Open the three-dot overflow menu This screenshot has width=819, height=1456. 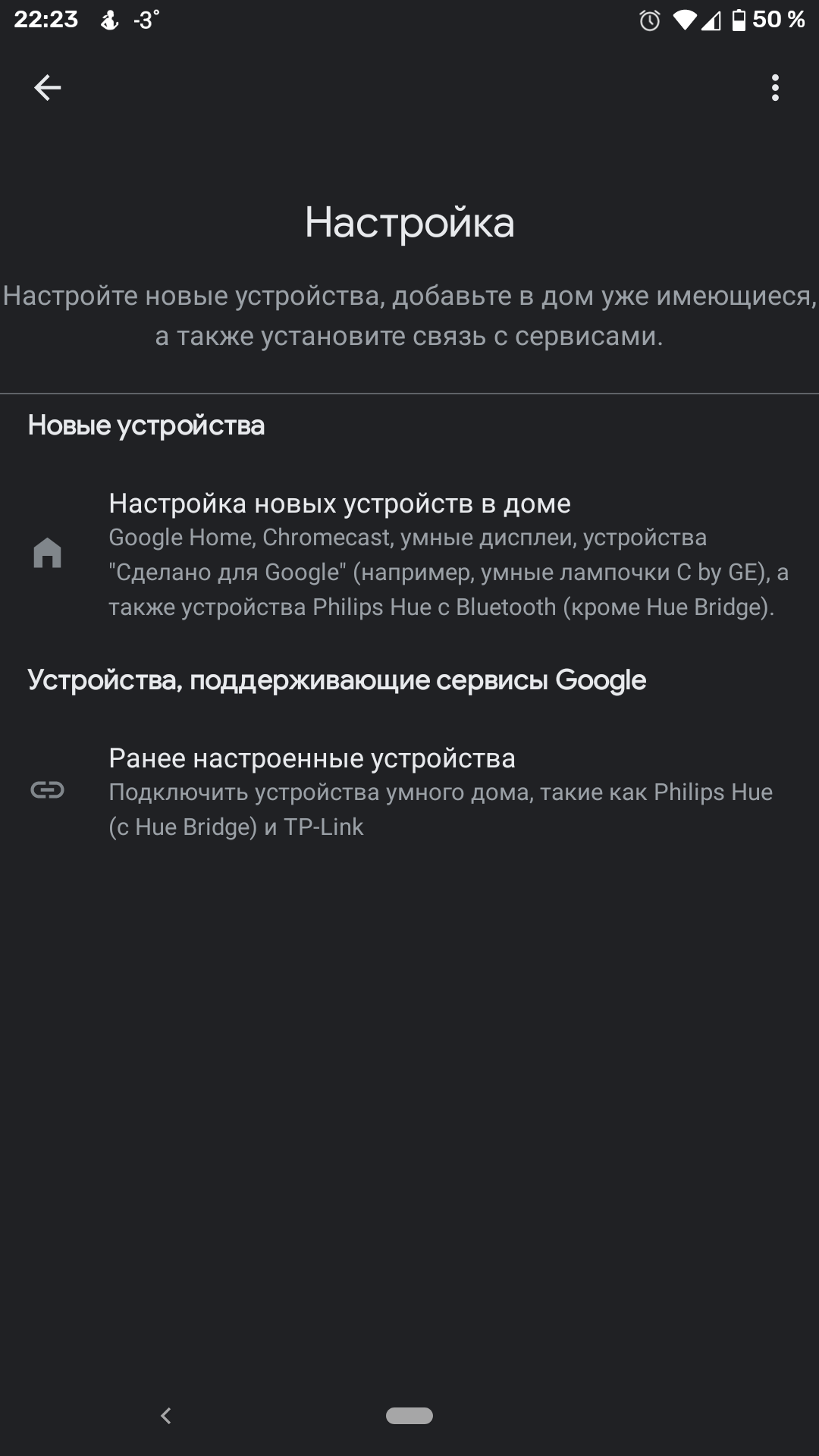coord(774,88)
